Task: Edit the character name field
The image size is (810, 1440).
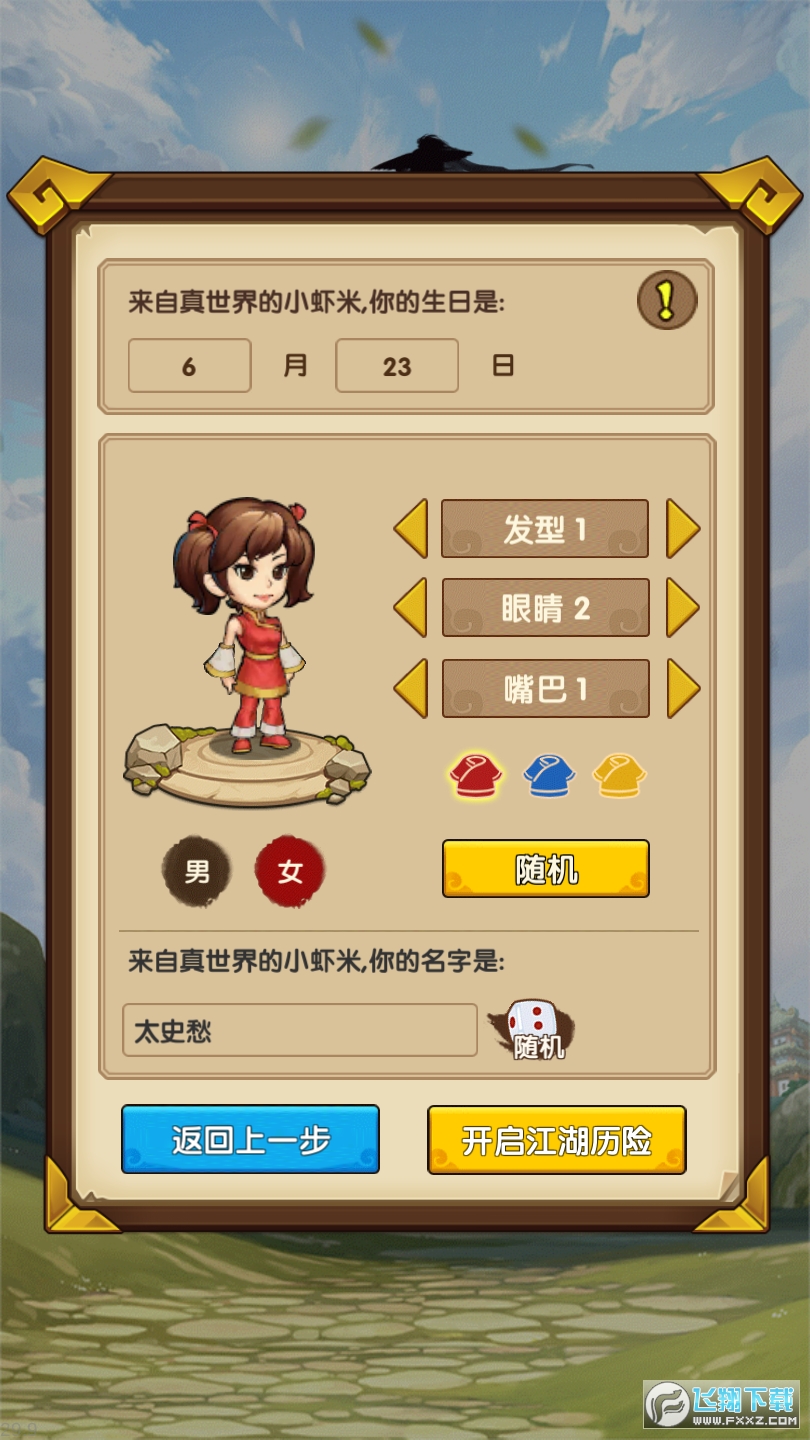Action: (300, 1031)
